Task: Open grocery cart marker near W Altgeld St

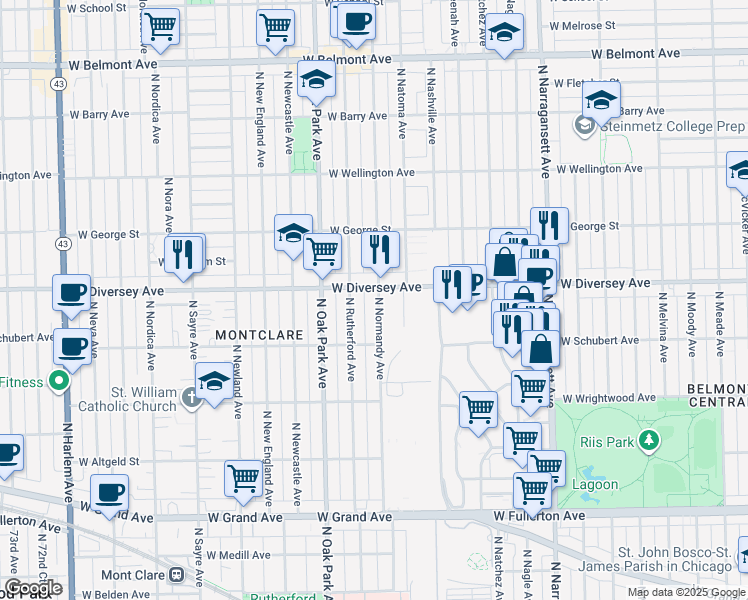Action: 243,481
